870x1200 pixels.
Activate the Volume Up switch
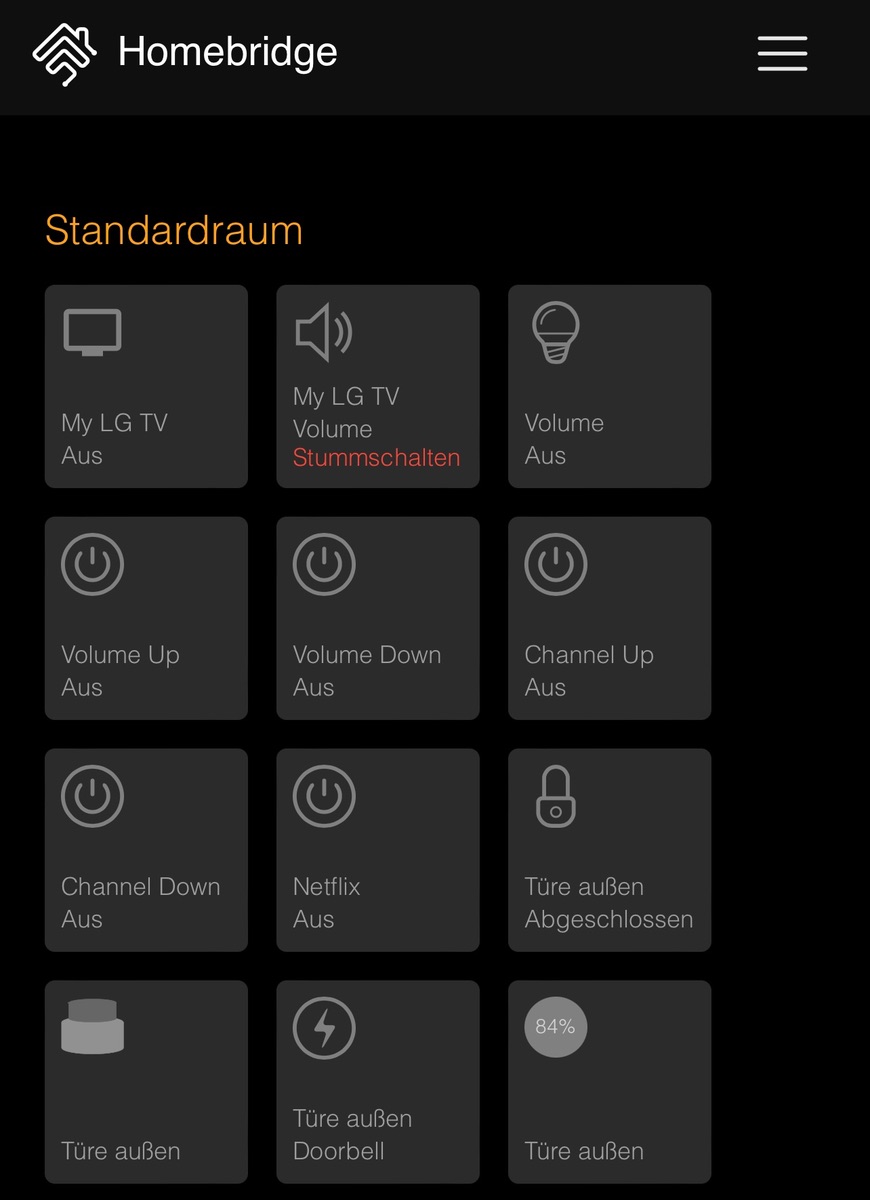146,618
